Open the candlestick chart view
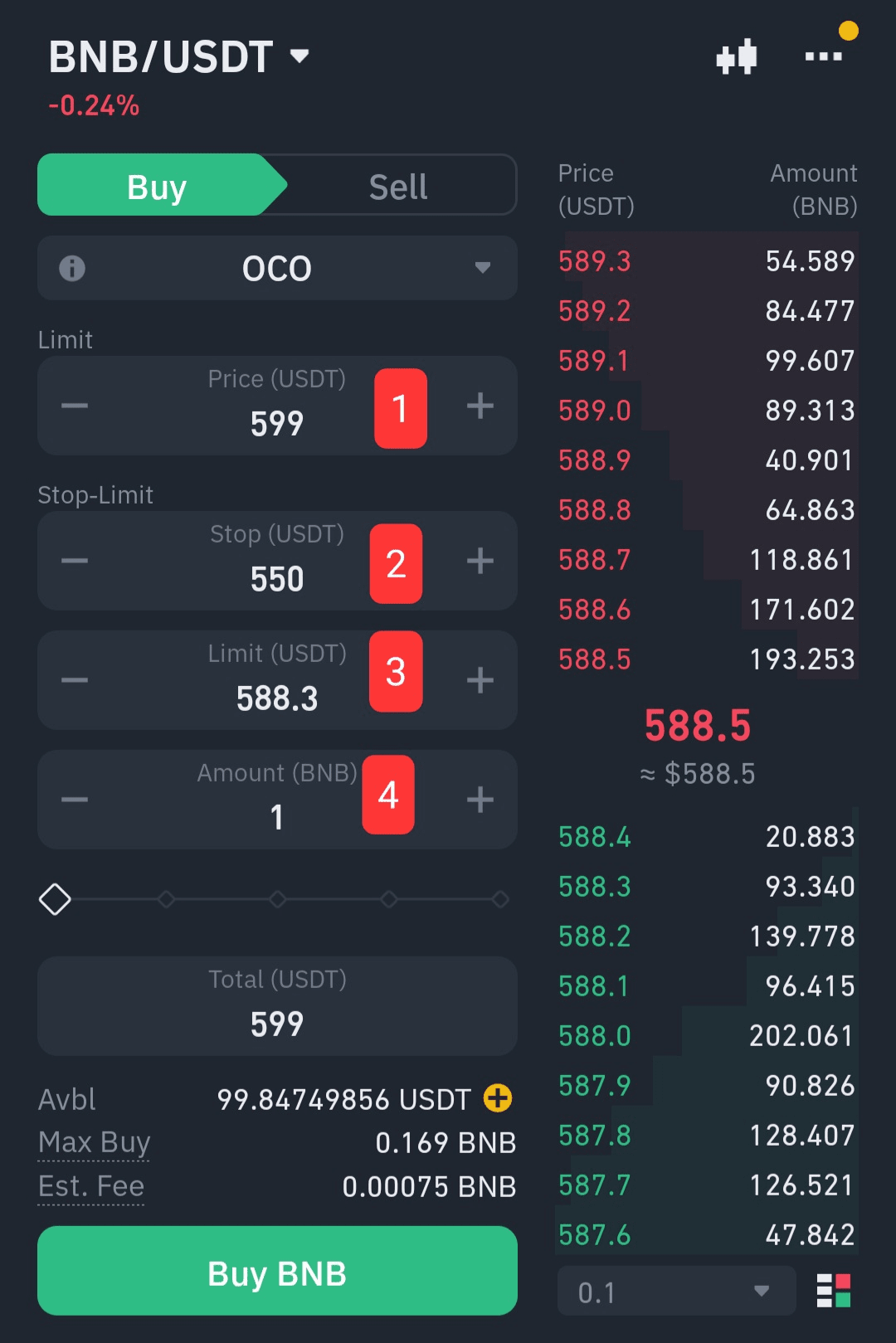The image size is (896, 1343). pyautogui.click(x=737, y=57)
